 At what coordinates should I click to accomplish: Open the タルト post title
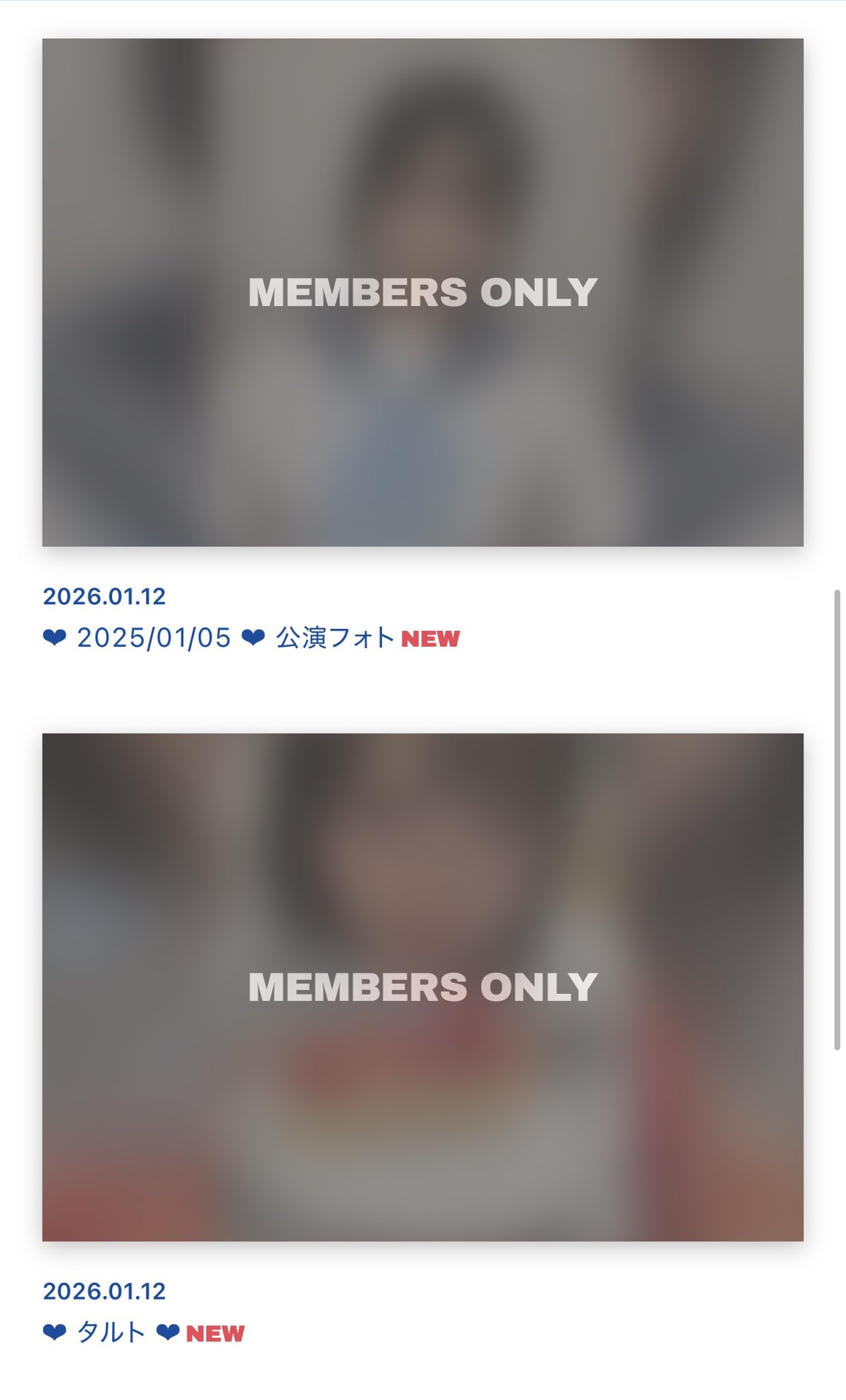click(111, 1332)
